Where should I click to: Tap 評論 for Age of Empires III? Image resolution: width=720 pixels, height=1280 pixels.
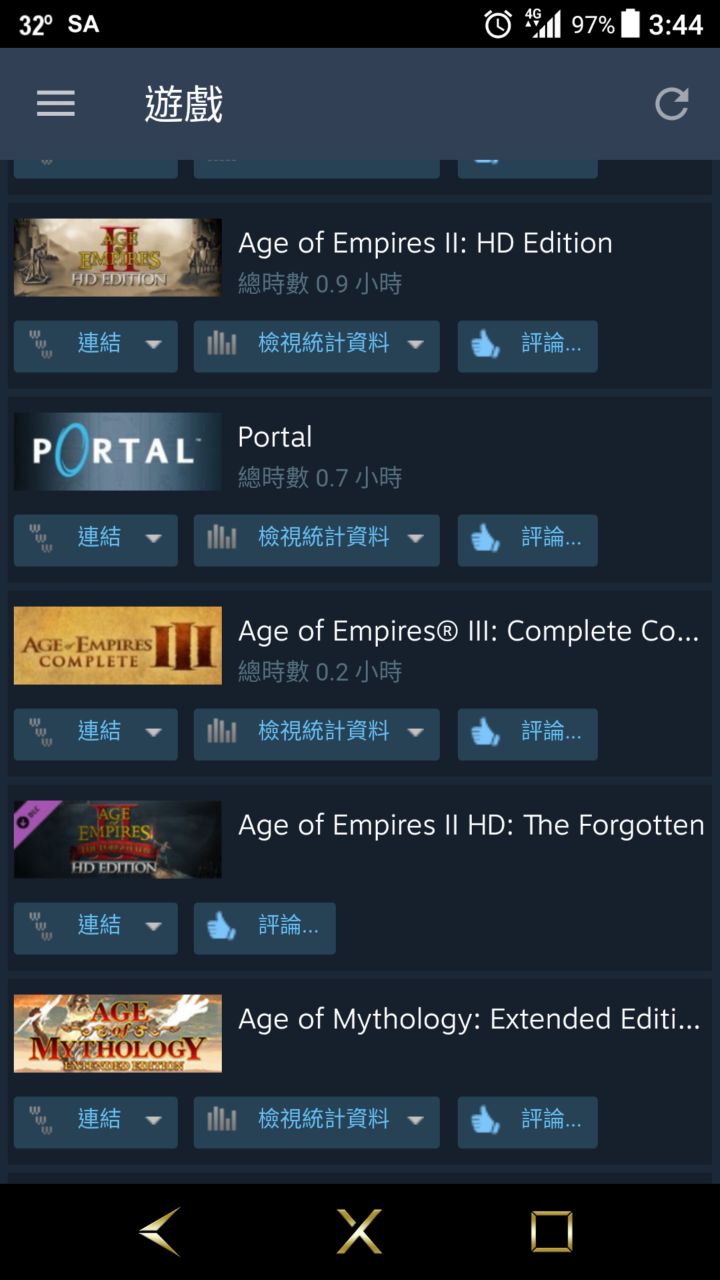click(528, 734)
